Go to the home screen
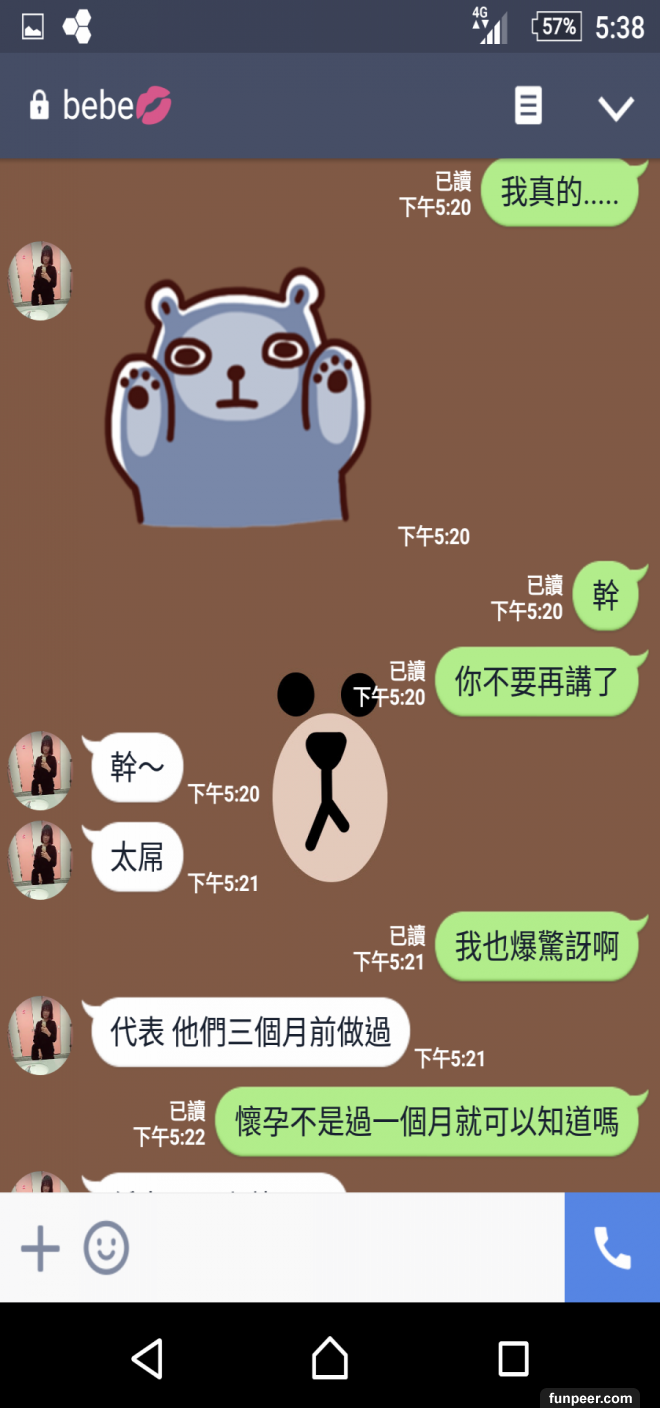The image size is (660, 1408). coord(329,1359)
